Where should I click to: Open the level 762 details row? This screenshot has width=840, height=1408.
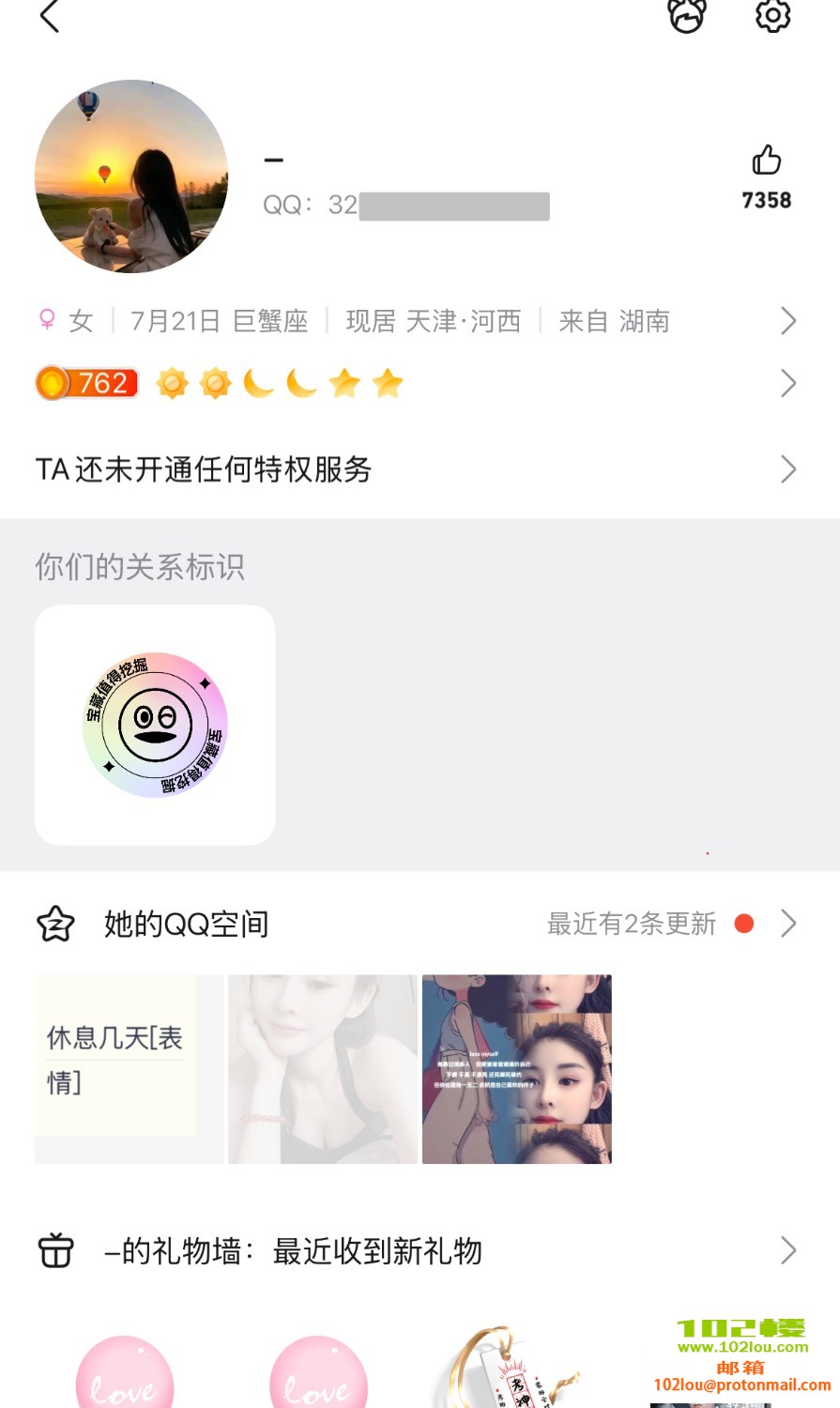[413, 383]
